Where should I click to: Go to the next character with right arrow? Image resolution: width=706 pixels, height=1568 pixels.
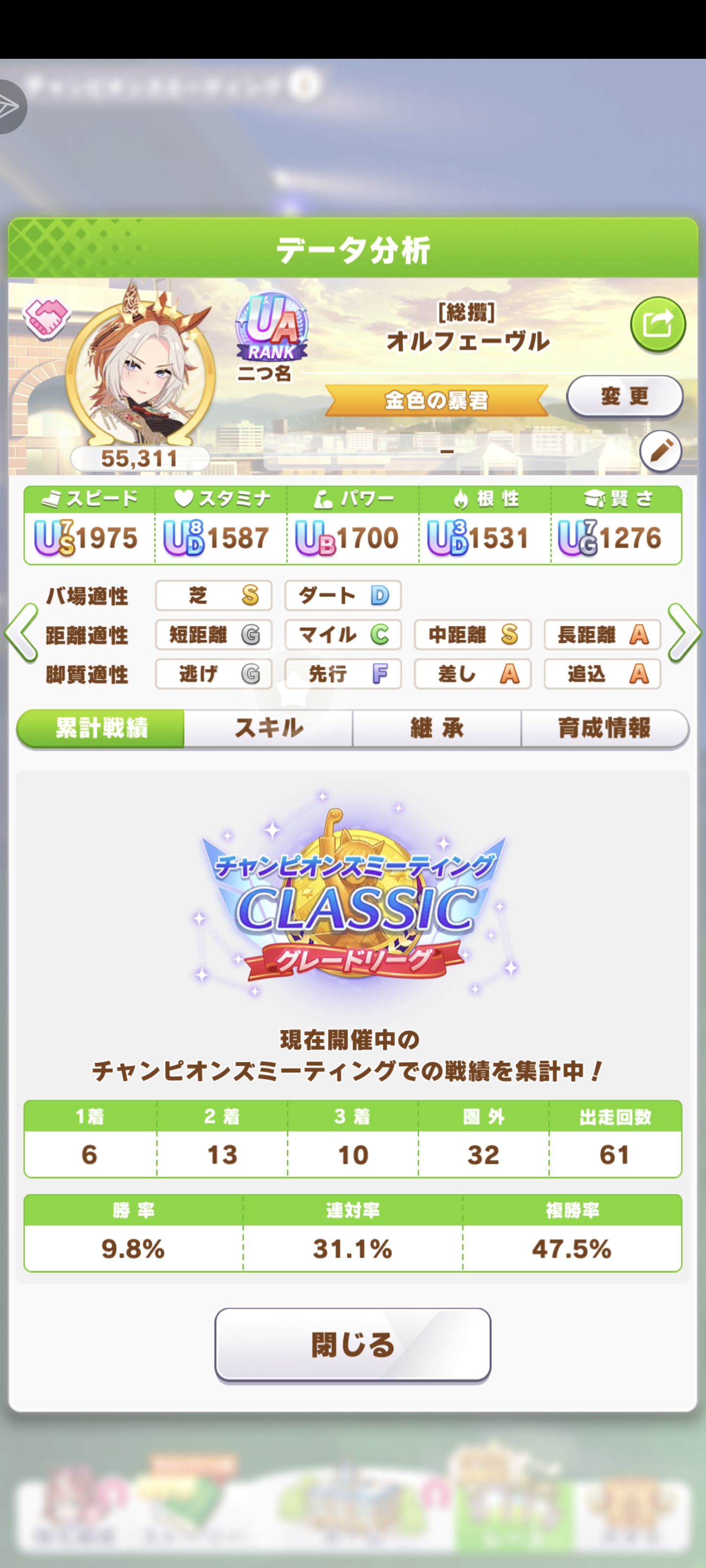click(x=684, y=633)
